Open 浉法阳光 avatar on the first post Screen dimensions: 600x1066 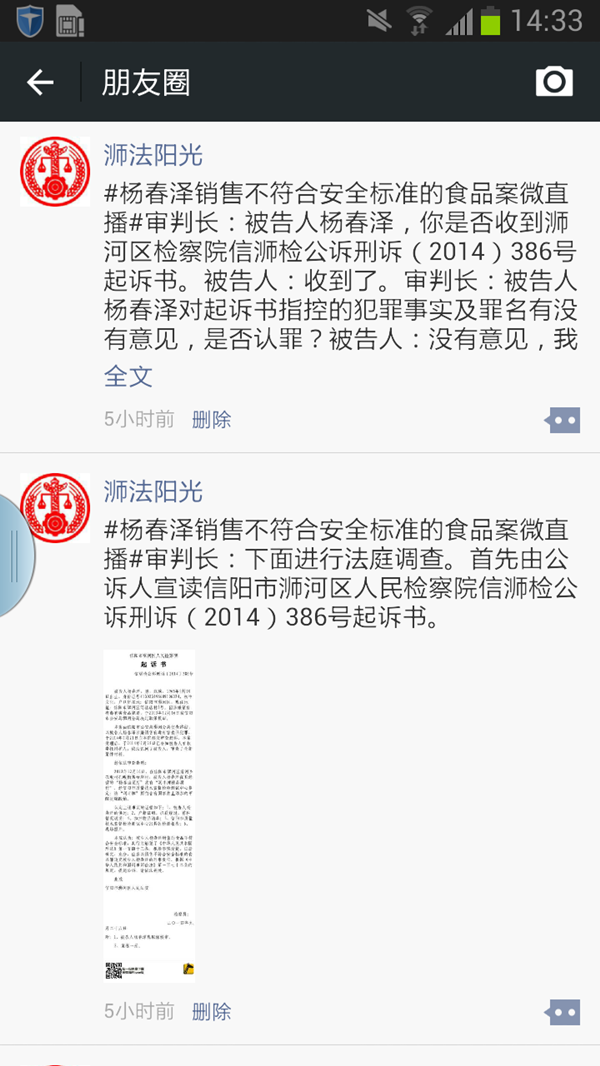(x=55, y=171)
